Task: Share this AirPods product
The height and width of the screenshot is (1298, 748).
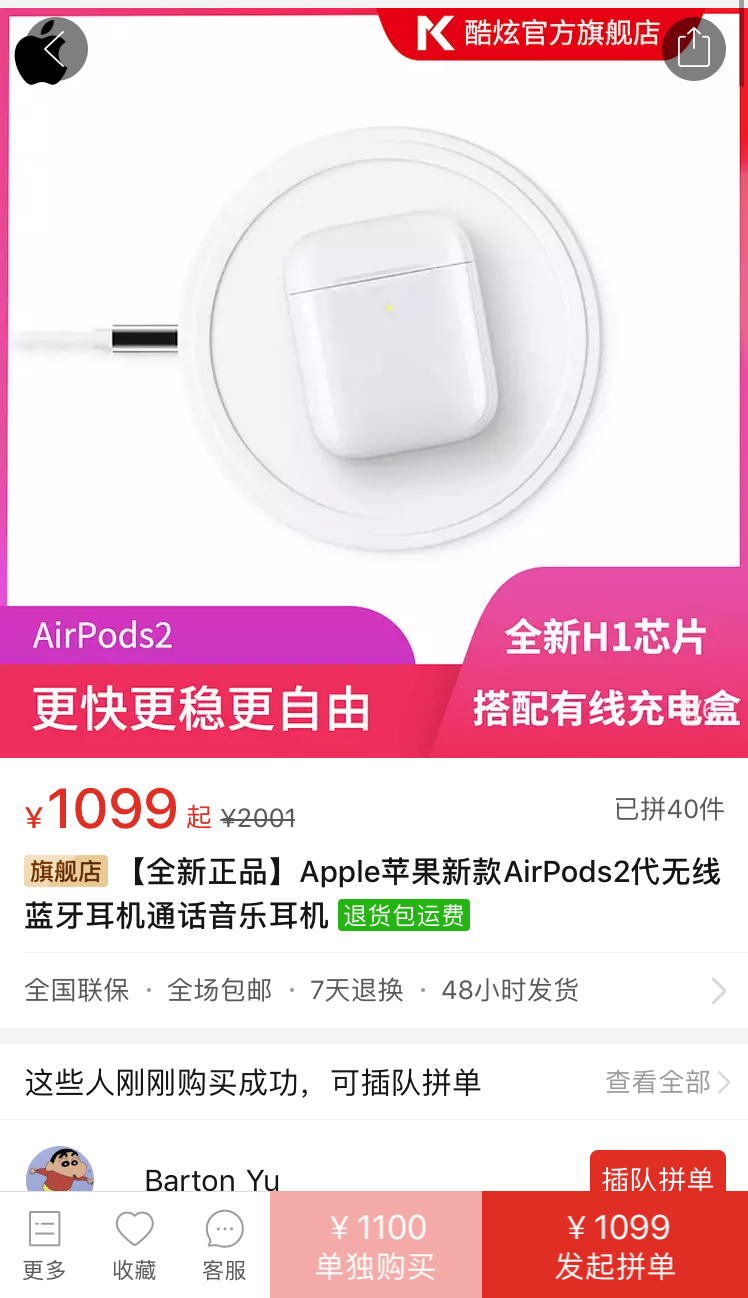Action: 693,49
